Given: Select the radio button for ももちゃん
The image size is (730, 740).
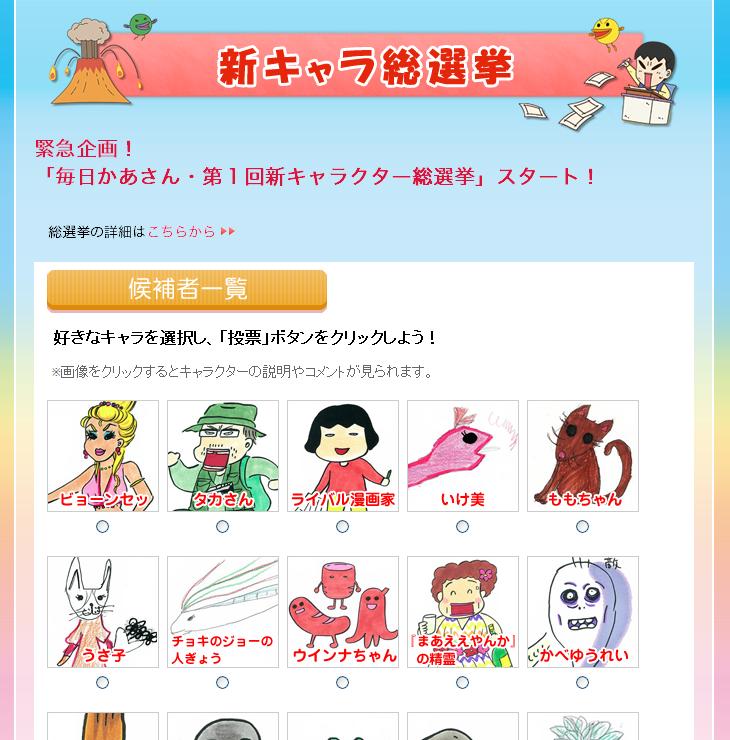Looking at the screenshot, I should (583, 527).
